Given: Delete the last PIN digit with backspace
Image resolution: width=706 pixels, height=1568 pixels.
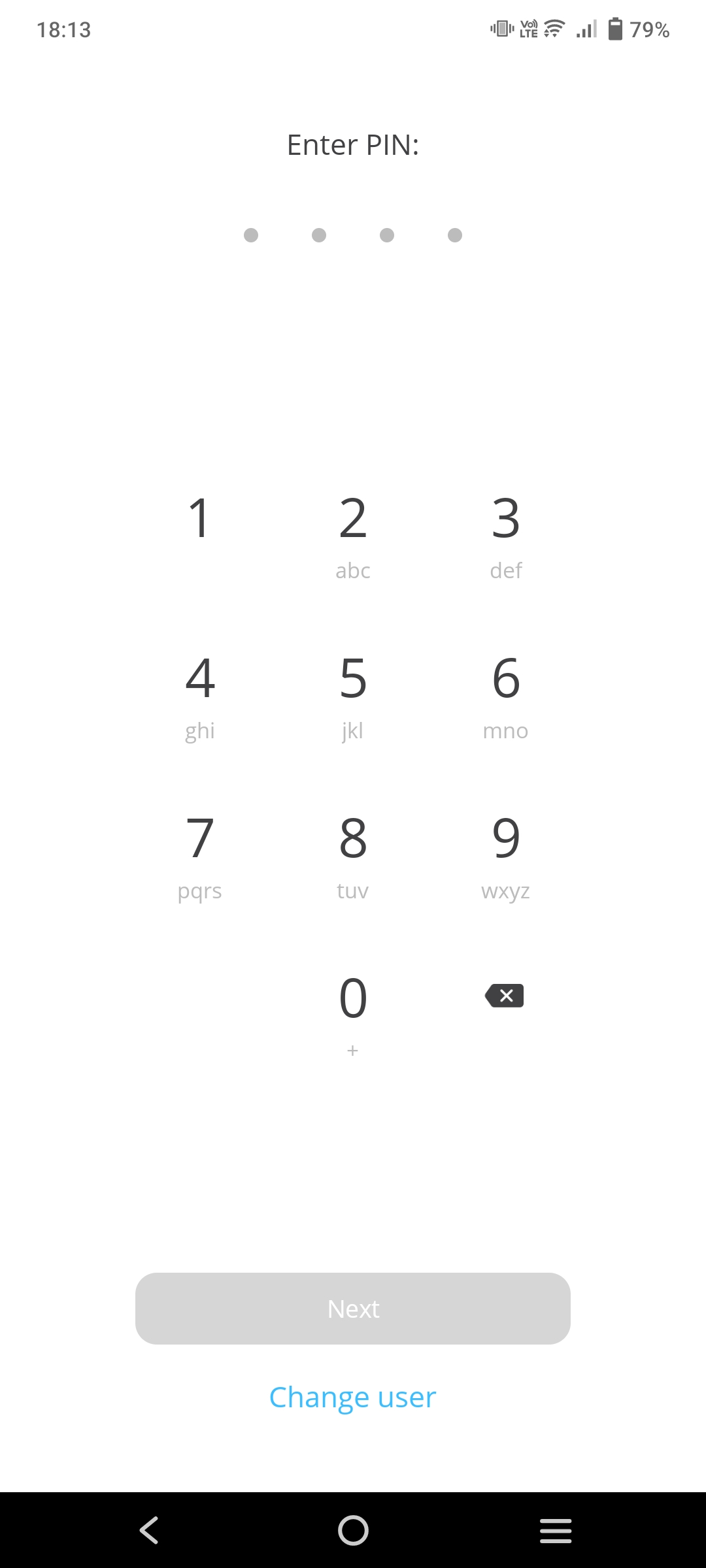Looking at the screenshot, I should (505, 996).
